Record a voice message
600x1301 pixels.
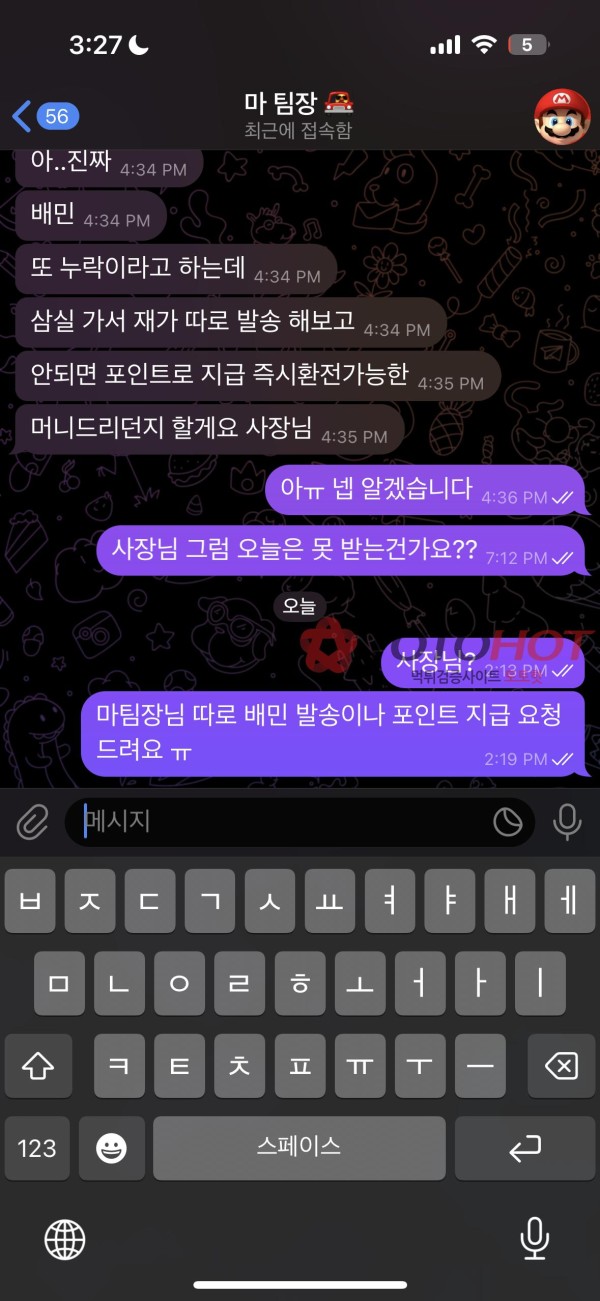[x=567, y=822]
